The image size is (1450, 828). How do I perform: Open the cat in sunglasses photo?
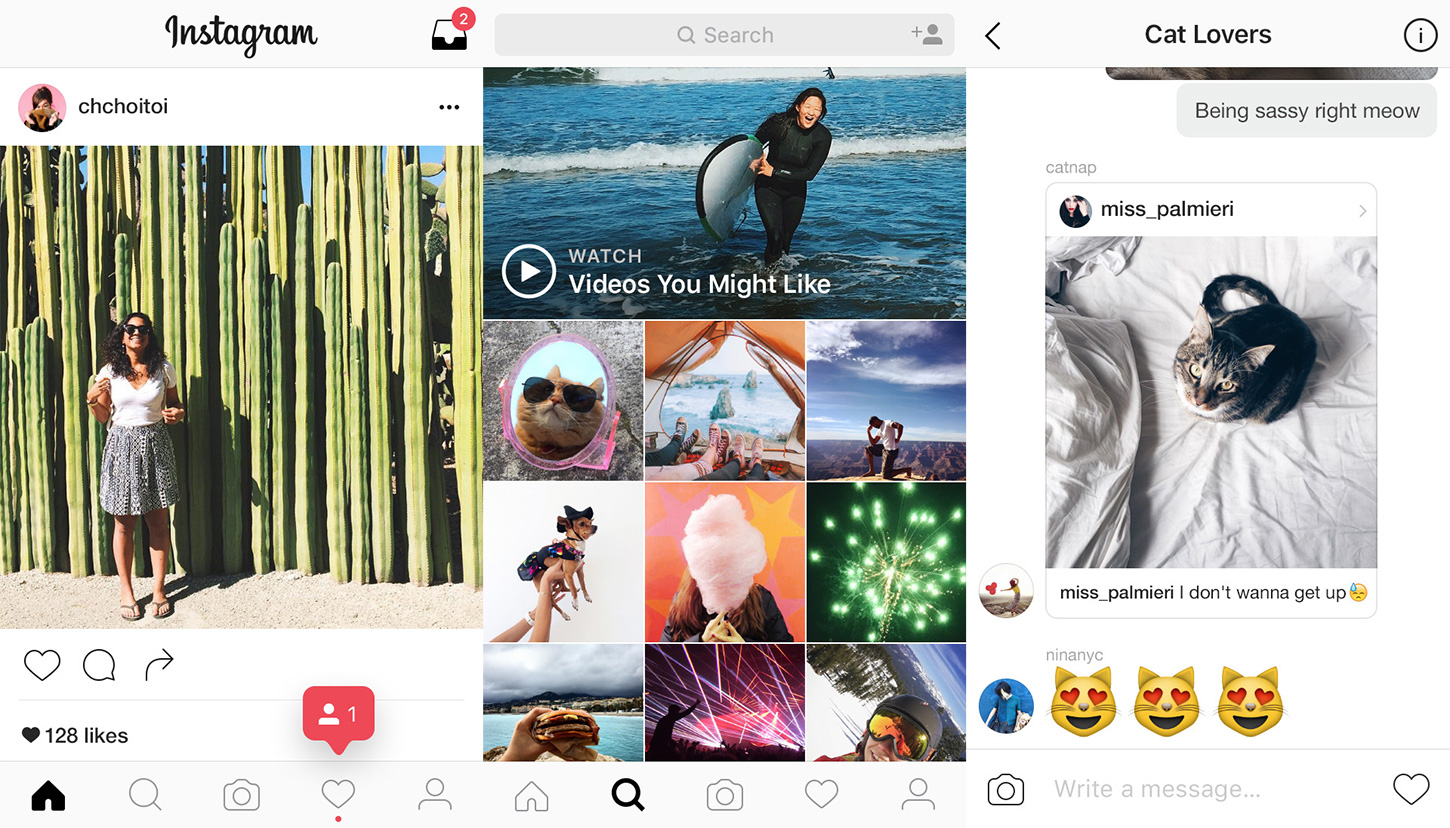click(x=563, y=400)
